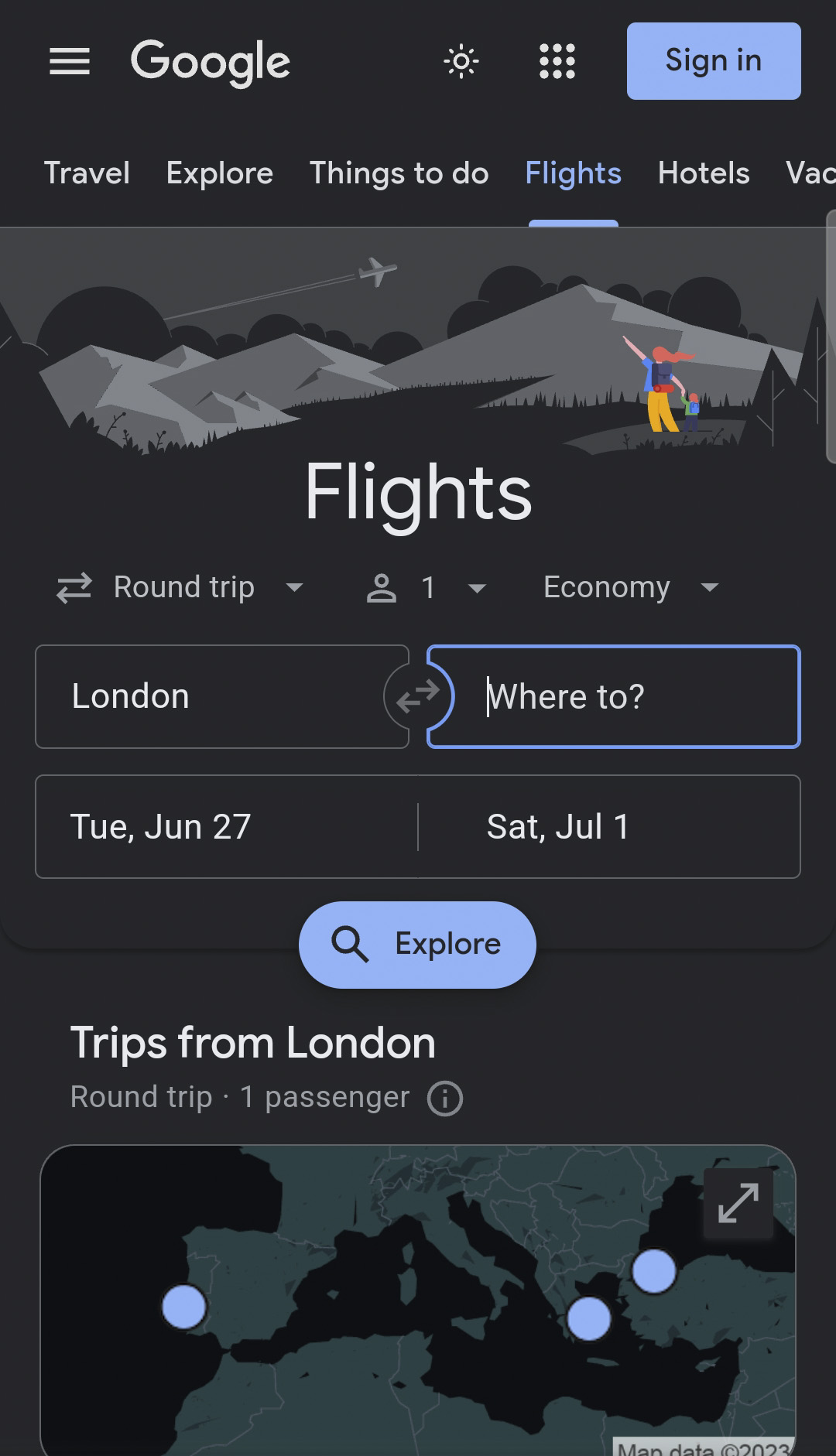Change the passenger count dropdown
This screenshot has width=836, height=1456.
[x=427, y=587]
